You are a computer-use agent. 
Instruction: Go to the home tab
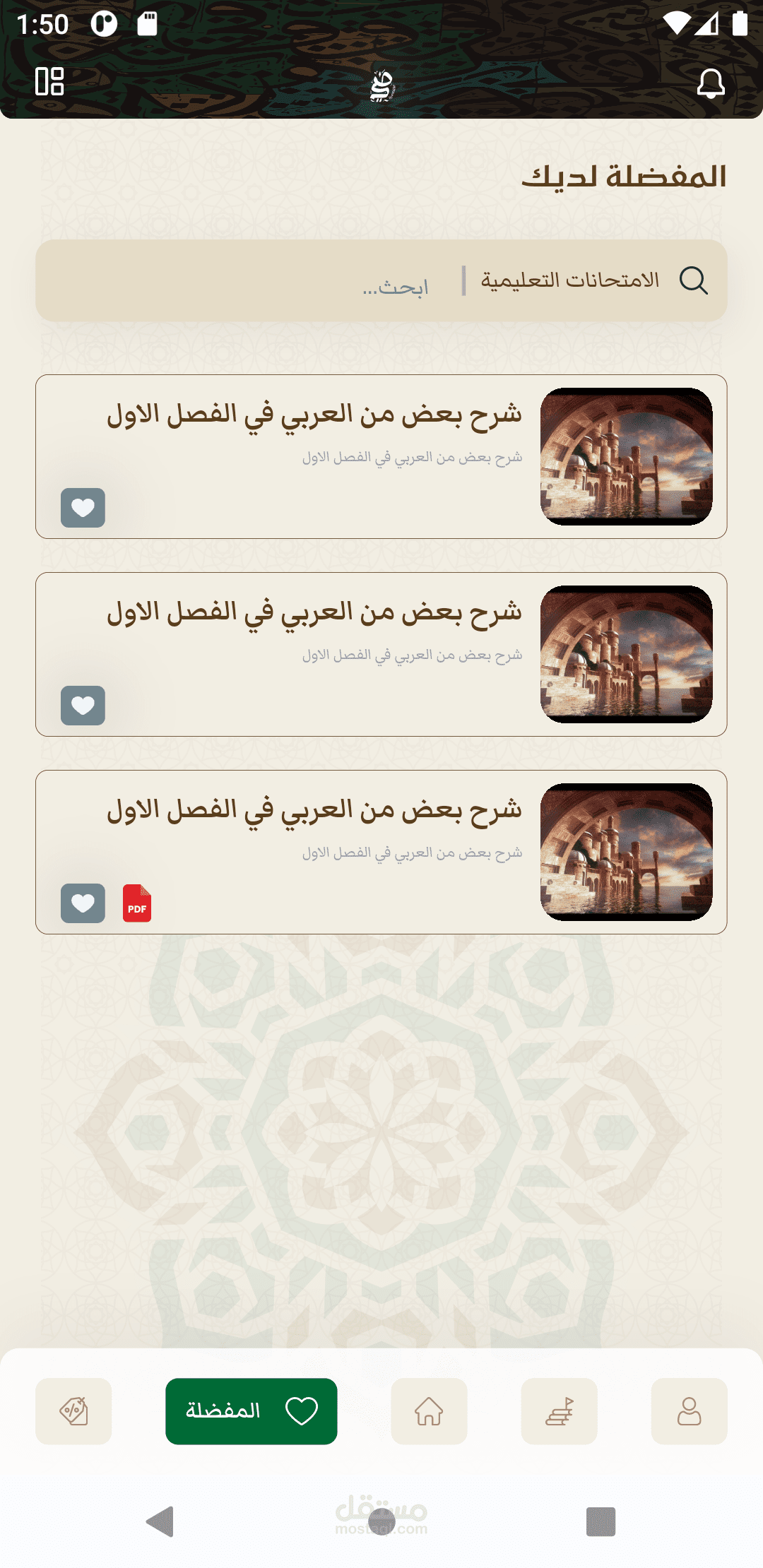click(429, 1411)
